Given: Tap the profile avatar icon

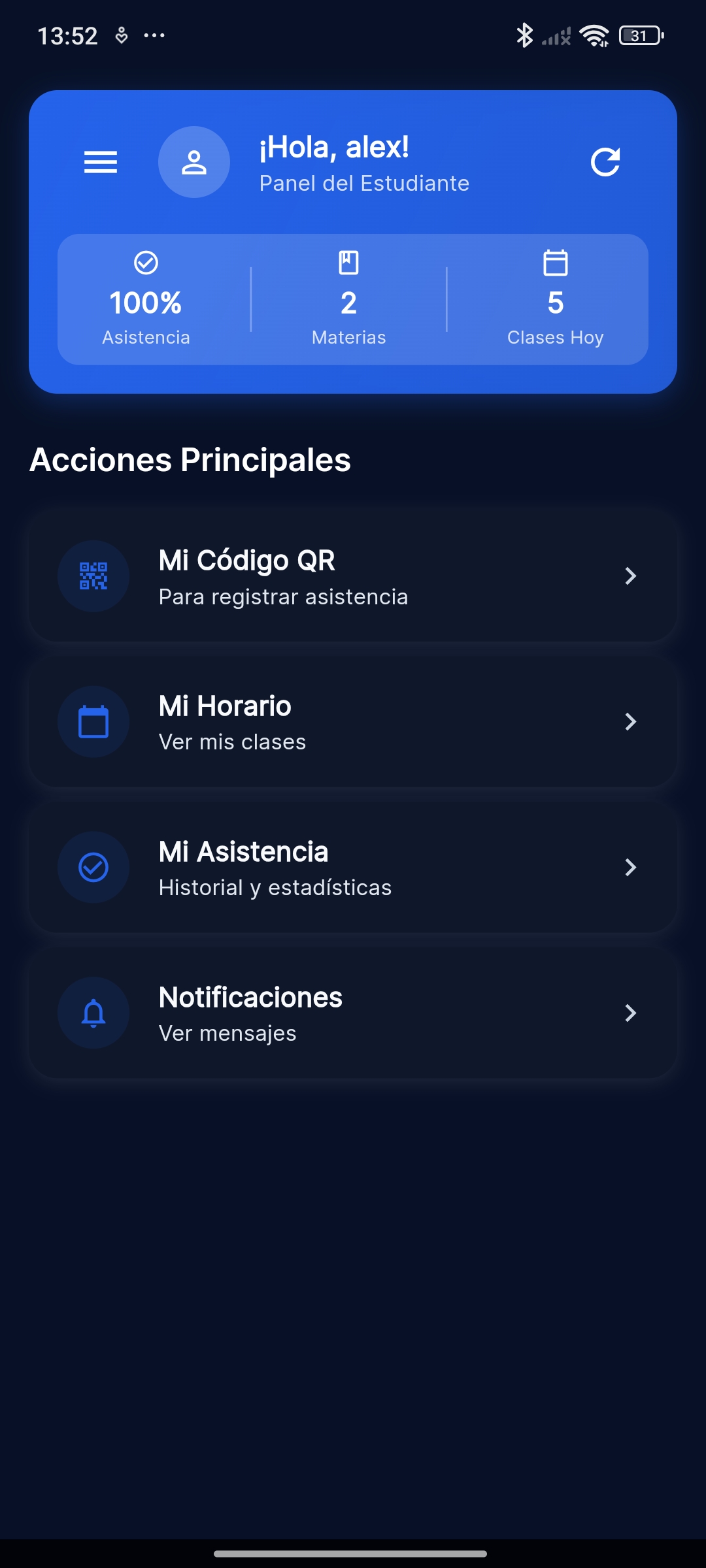Looking at the screenshot, I should [x=193, y=162].
